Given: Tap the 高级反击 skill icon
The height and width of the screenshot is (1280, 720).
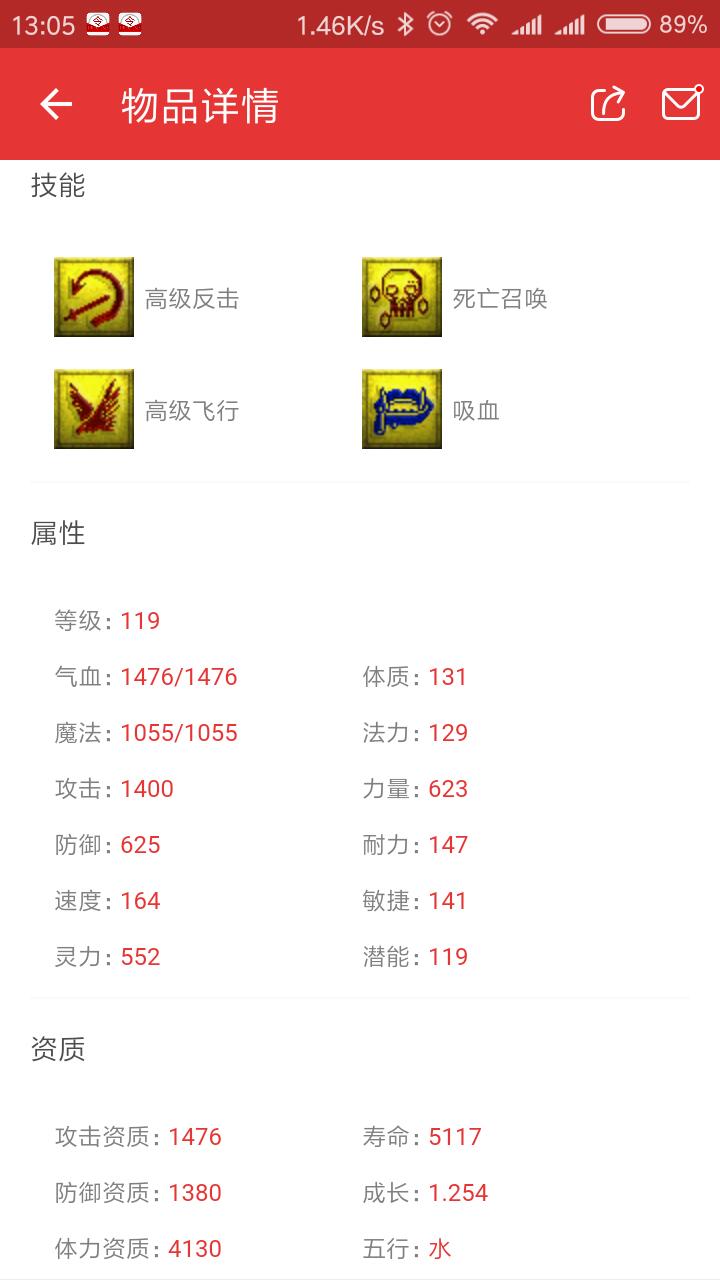Looking at the screenshot, I should 94,297.
